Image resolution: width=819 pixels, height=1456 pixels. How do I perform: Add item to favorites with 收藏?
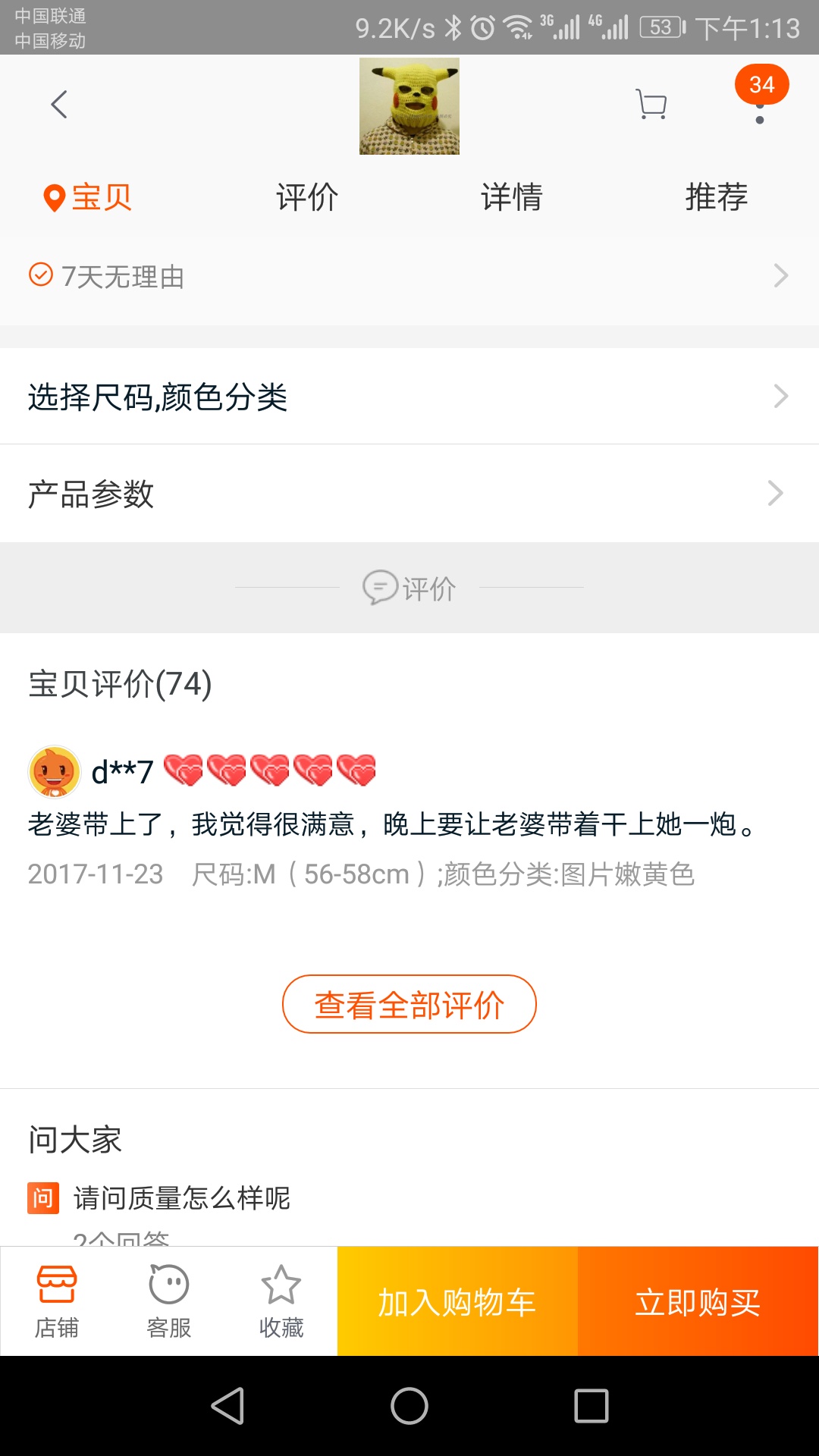tap(281, 1301)
